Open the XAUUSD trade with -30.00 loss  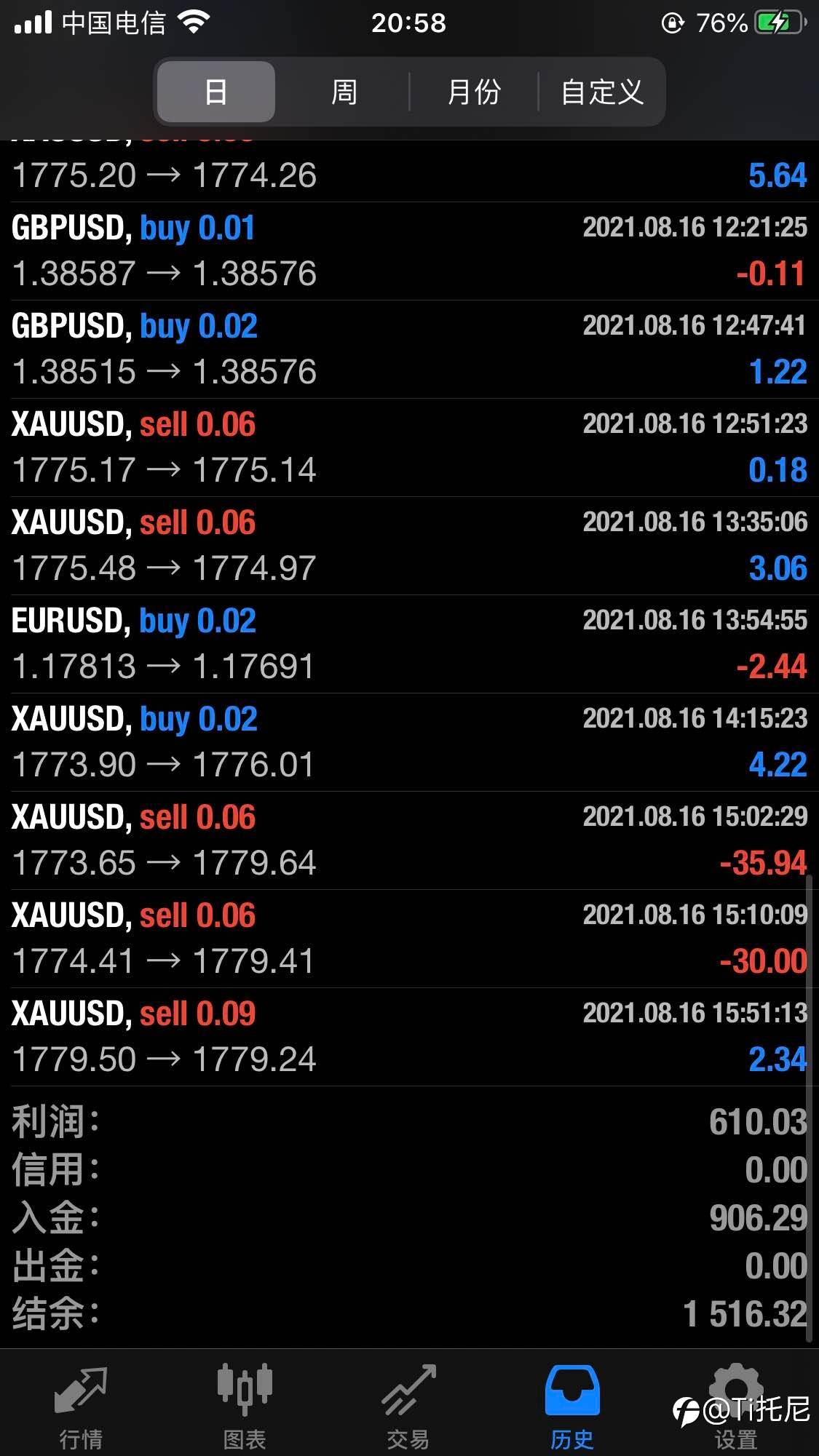point(409,939)
